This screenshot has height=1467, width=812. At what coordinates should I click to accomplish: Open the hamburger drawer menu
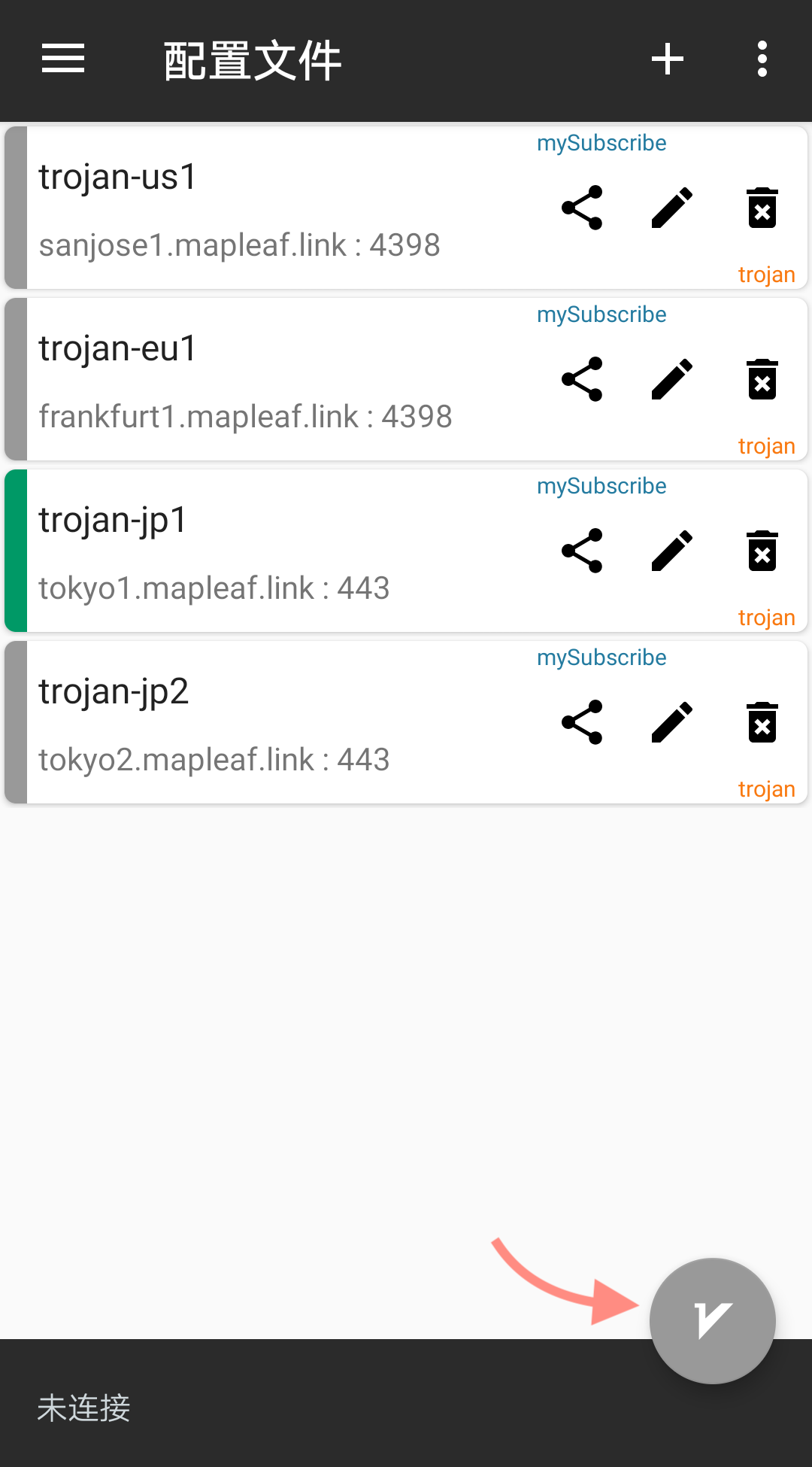tap(63, 59)
